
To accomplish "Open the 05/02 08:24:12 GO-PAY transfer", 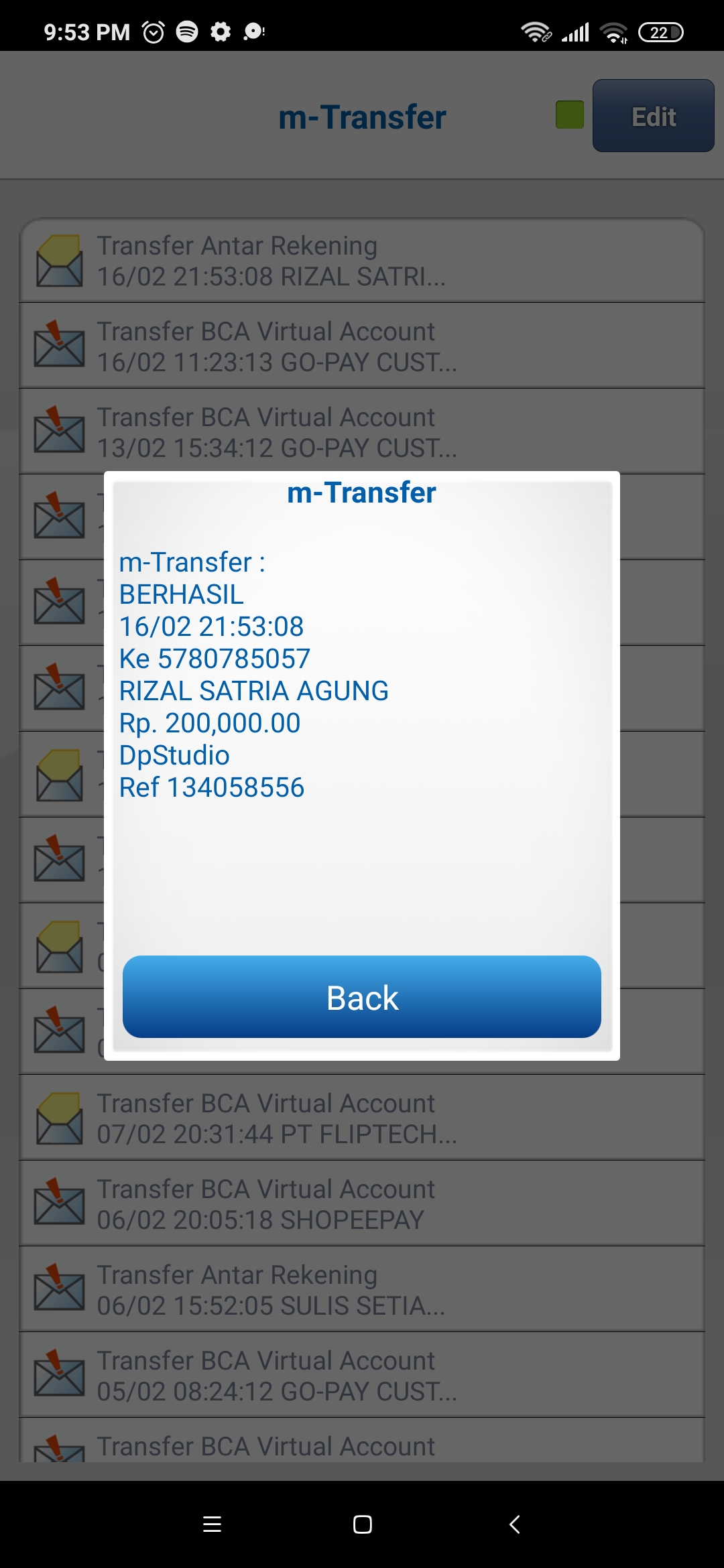I will click(362, 1376).
